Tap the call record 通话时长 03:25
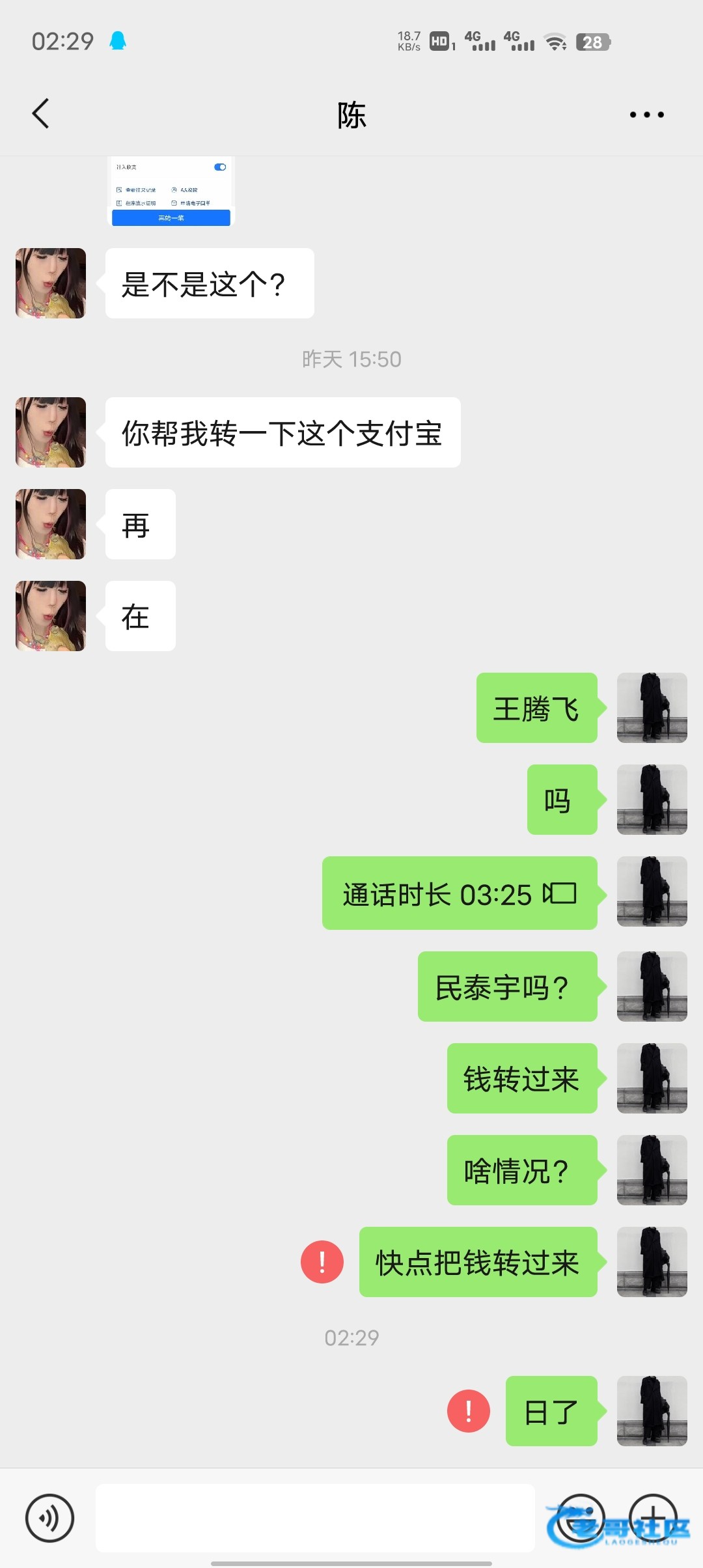Screen dimensions: 703x1568 pyautogui.click(x=460, y=893)
